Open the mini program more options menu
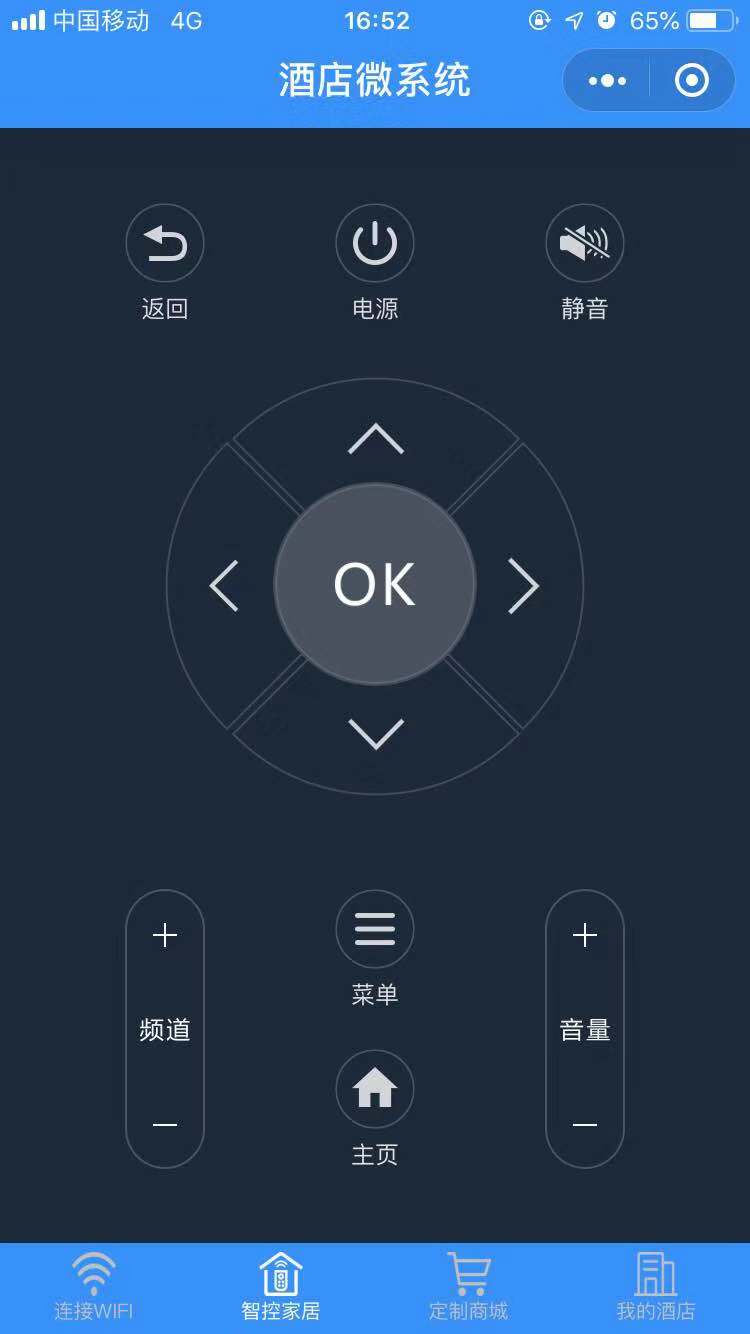Screen dimensions: 750x1334 click(607, 81)
